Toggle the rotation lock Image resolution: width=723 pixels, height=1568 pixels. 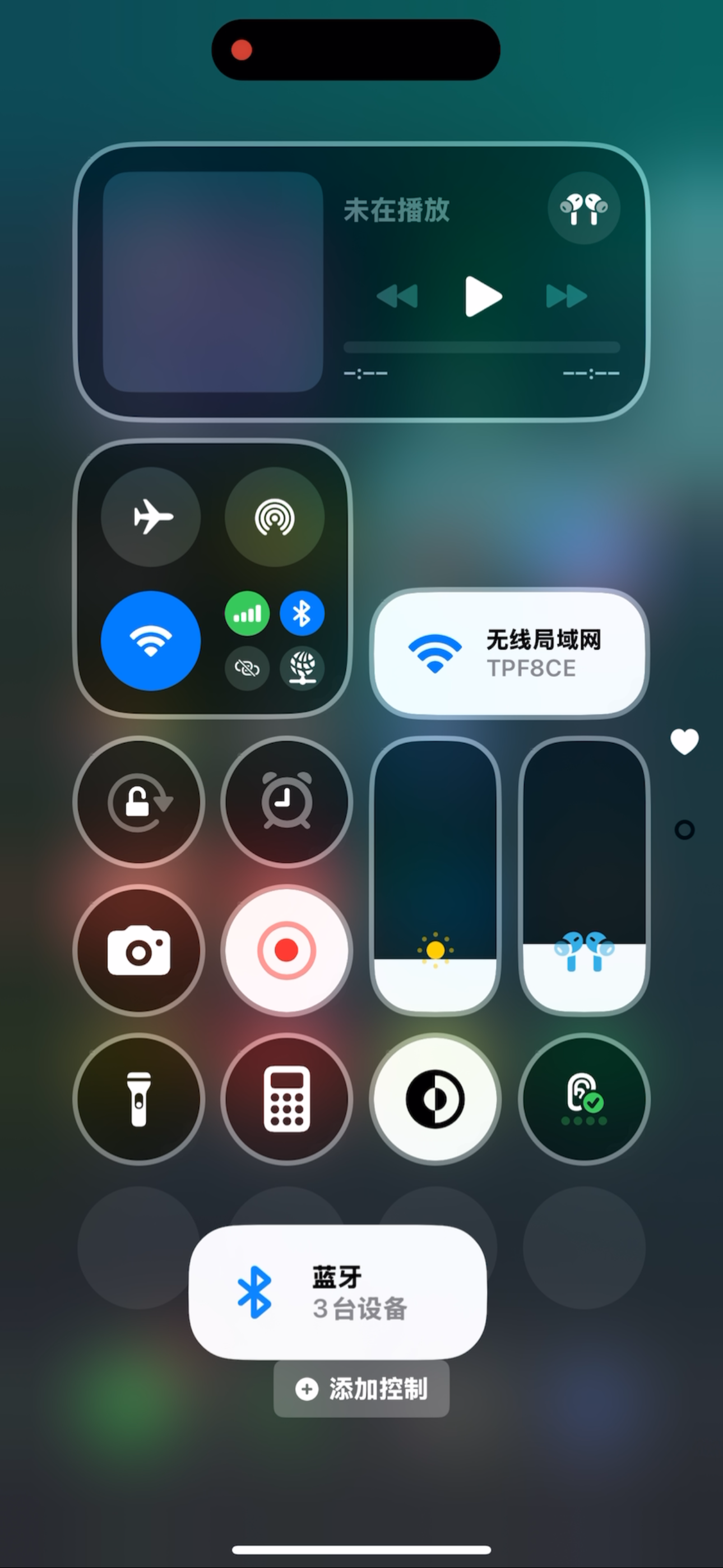140,803
